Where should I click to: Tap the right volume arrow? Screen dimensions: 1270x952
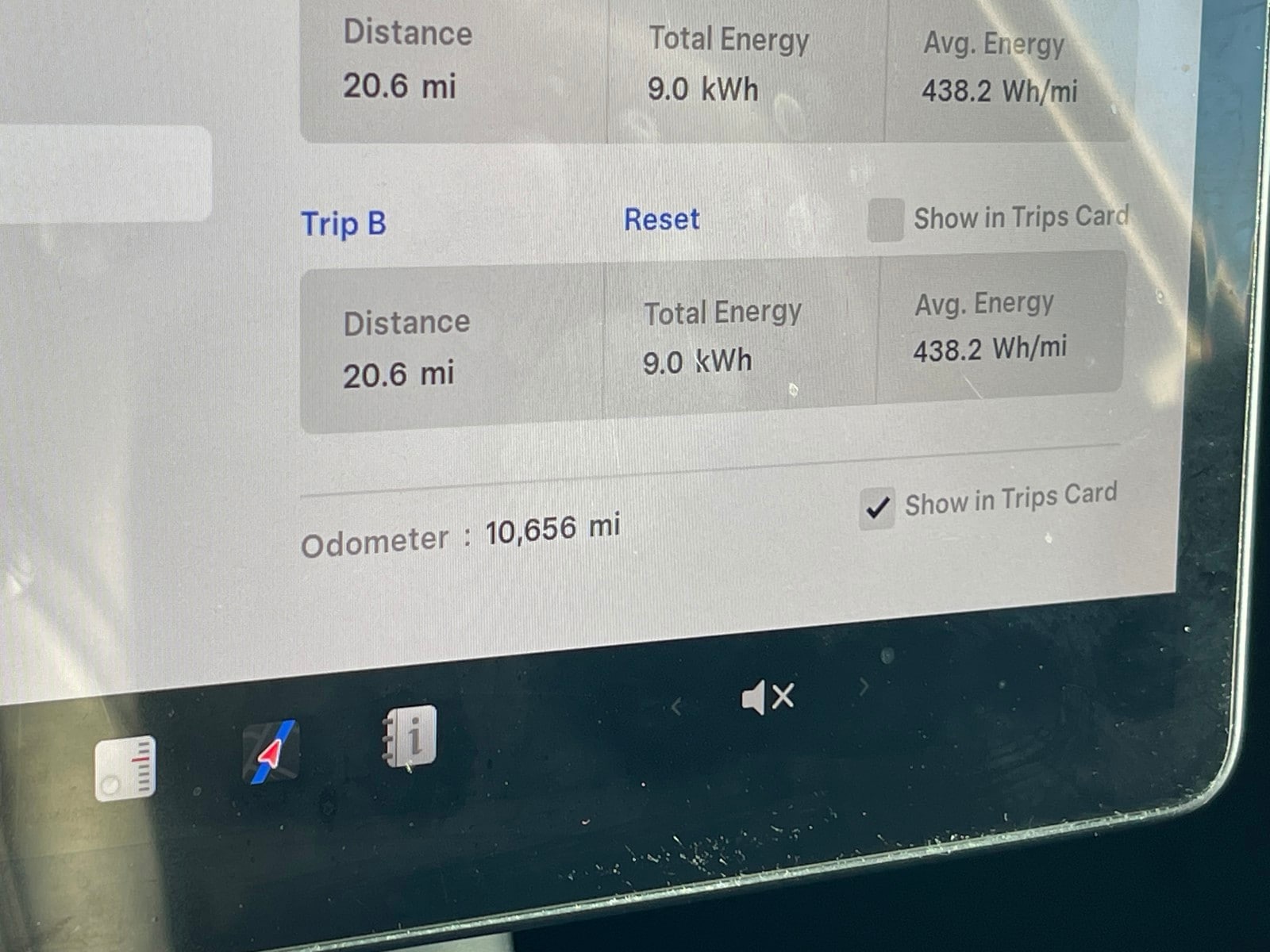click(864, 686)
